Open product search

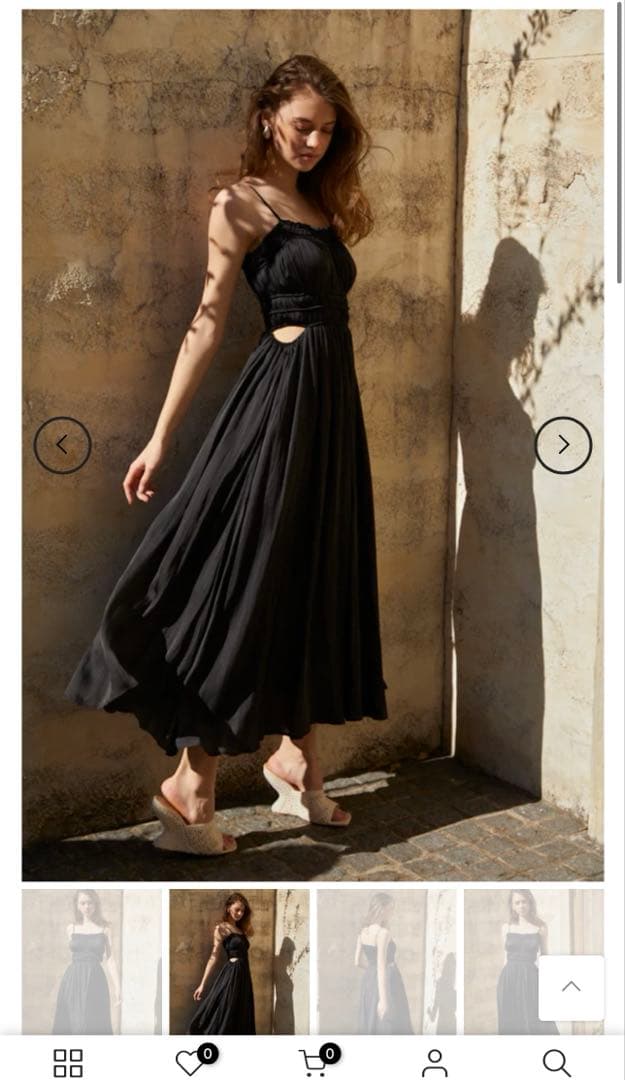(556, 1062)
